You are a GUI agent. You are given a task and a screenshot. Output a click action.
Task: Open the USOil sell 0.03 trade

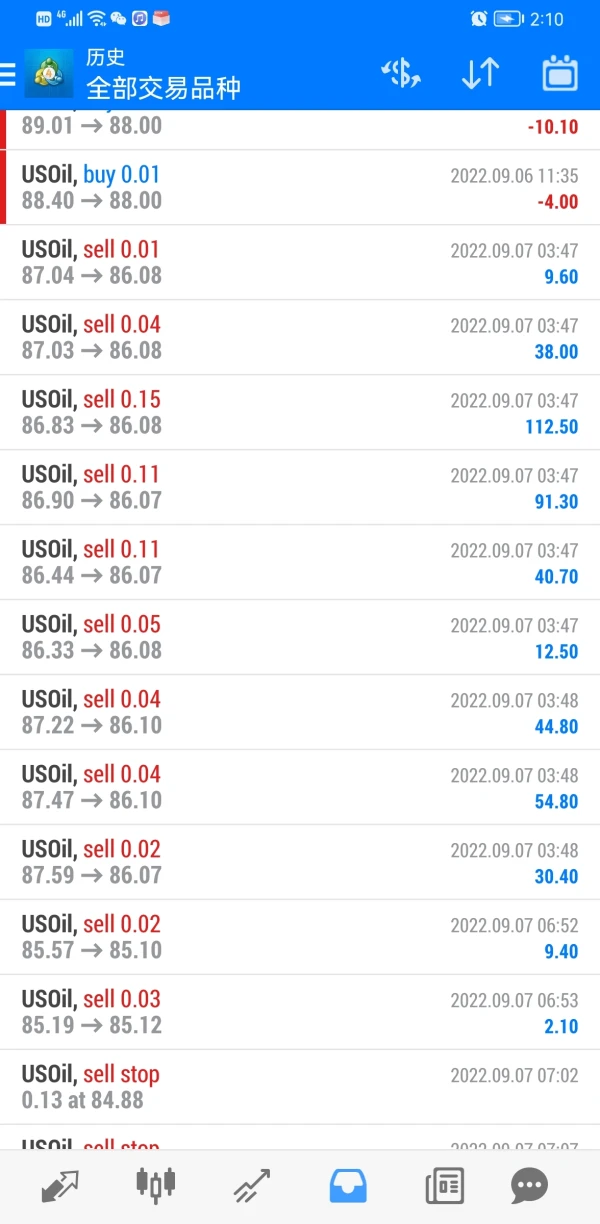(x=300, y=1012)
